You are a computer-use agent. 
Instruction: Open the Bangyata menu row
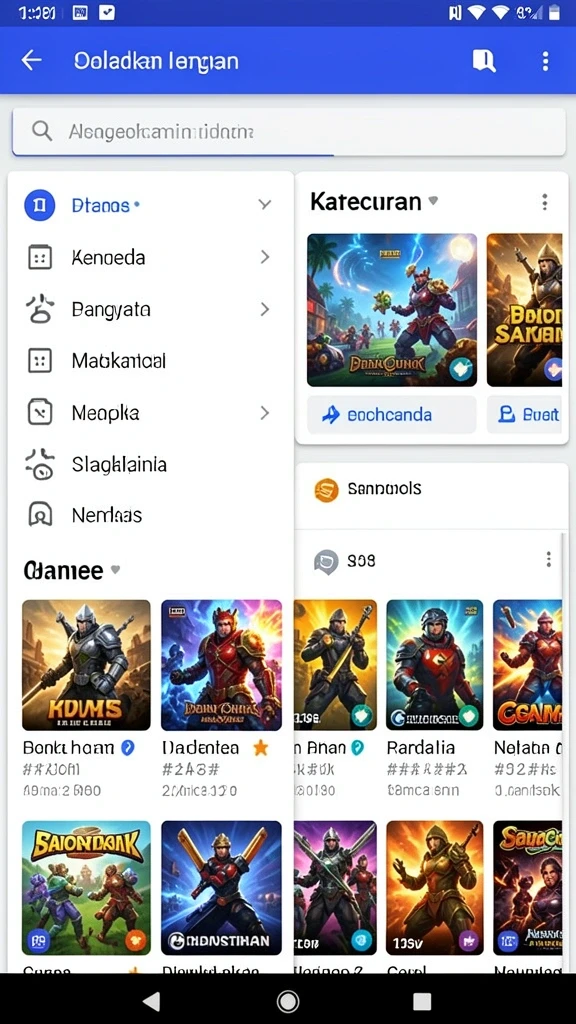(150, 309)
